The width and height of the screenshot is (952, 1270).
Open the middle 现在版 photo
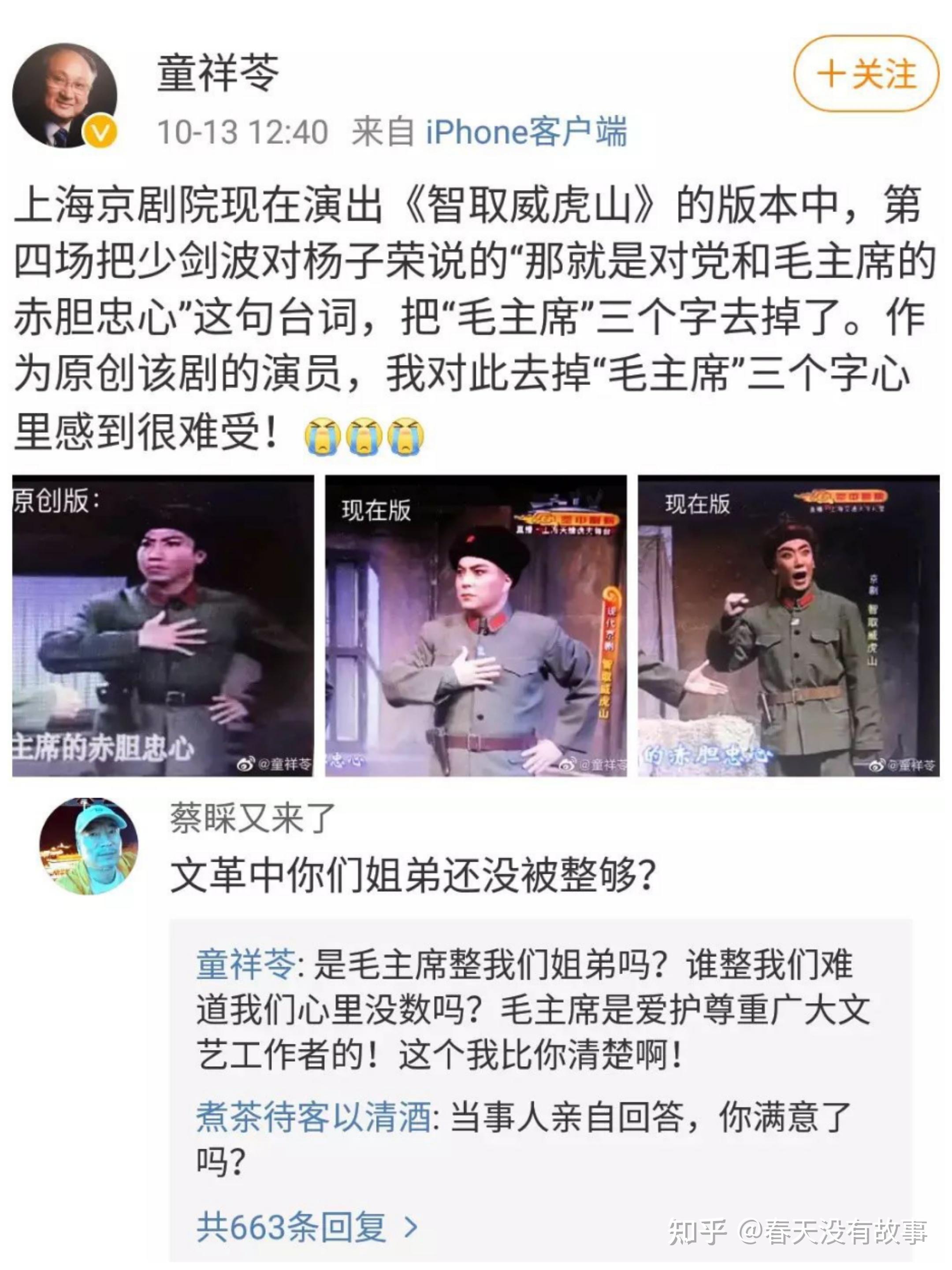pos(476,626)
